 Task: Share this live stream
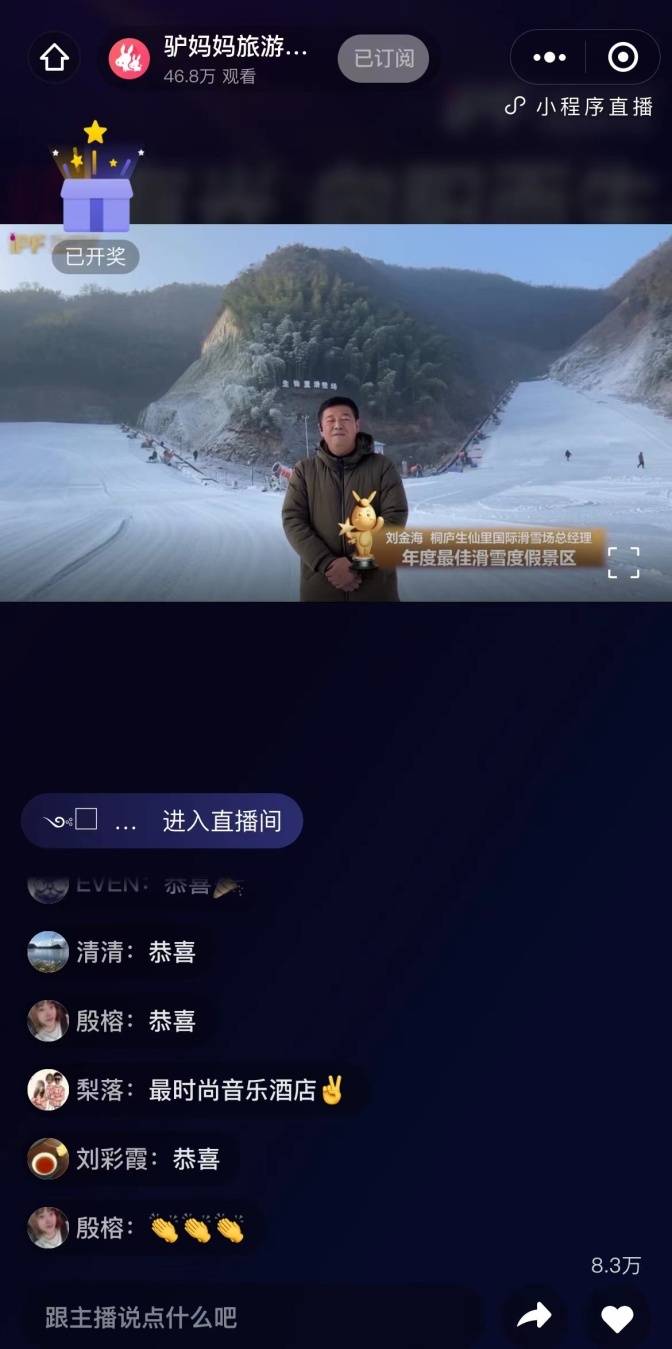tap(534, 1317)
